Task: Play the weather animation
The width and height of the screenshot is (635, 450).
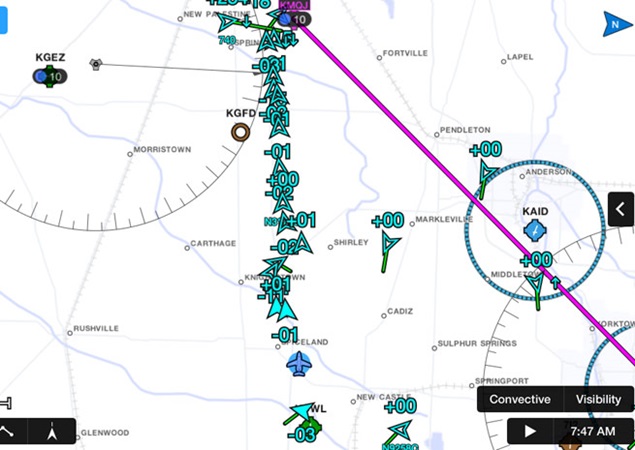Action: (x=530, y=431)
